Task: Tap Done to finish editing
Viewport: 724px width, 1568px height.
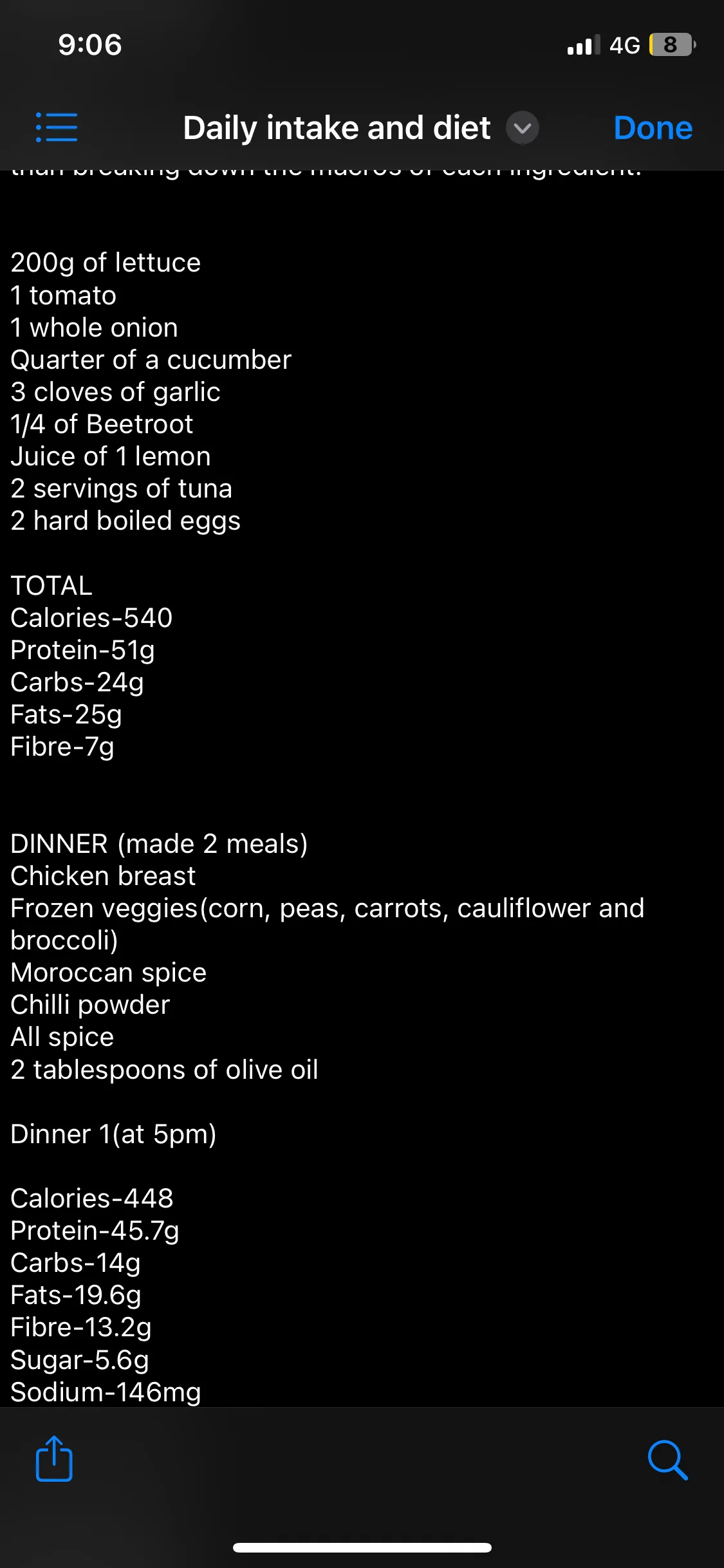Action: (x=653, y=127)
